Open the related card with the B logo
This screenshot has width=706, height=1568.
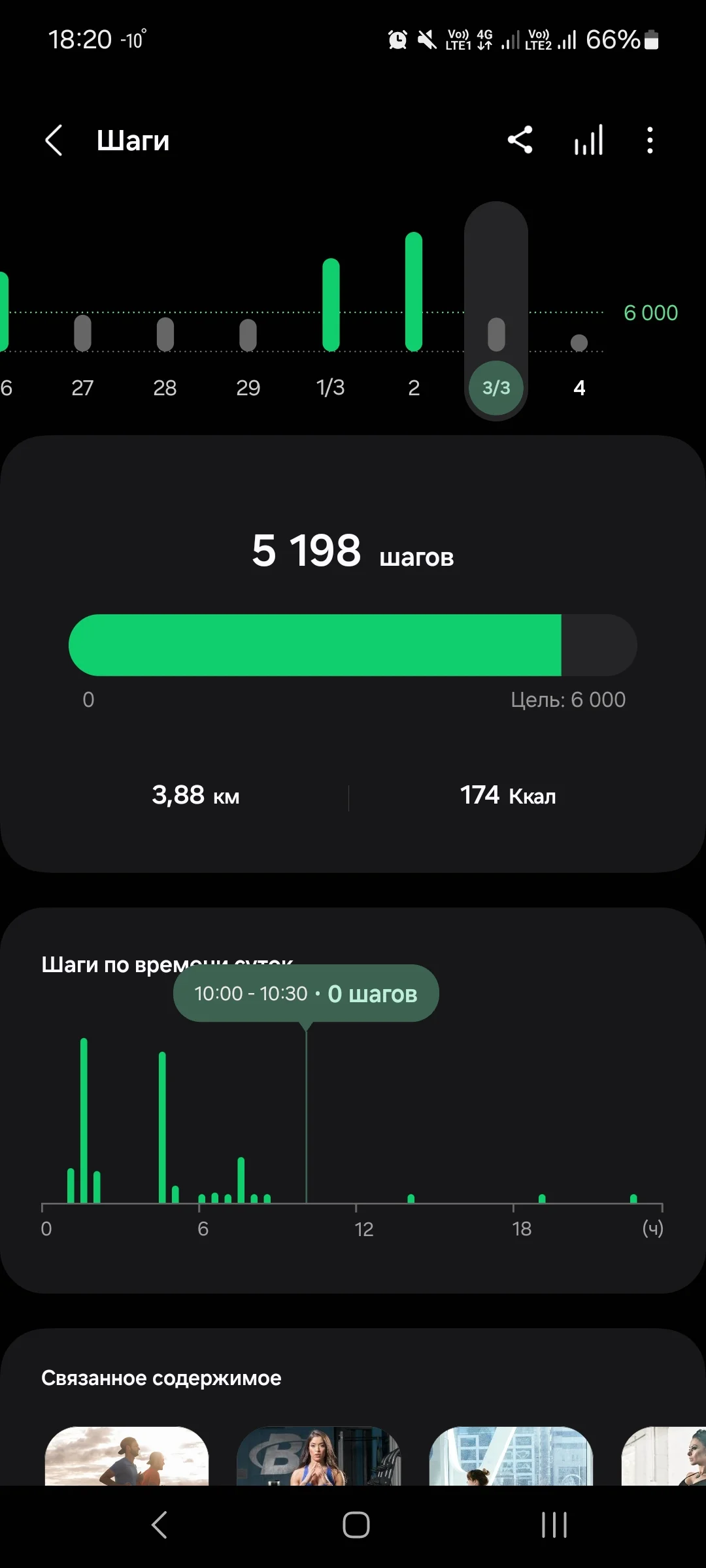[x=318, y=1456]
